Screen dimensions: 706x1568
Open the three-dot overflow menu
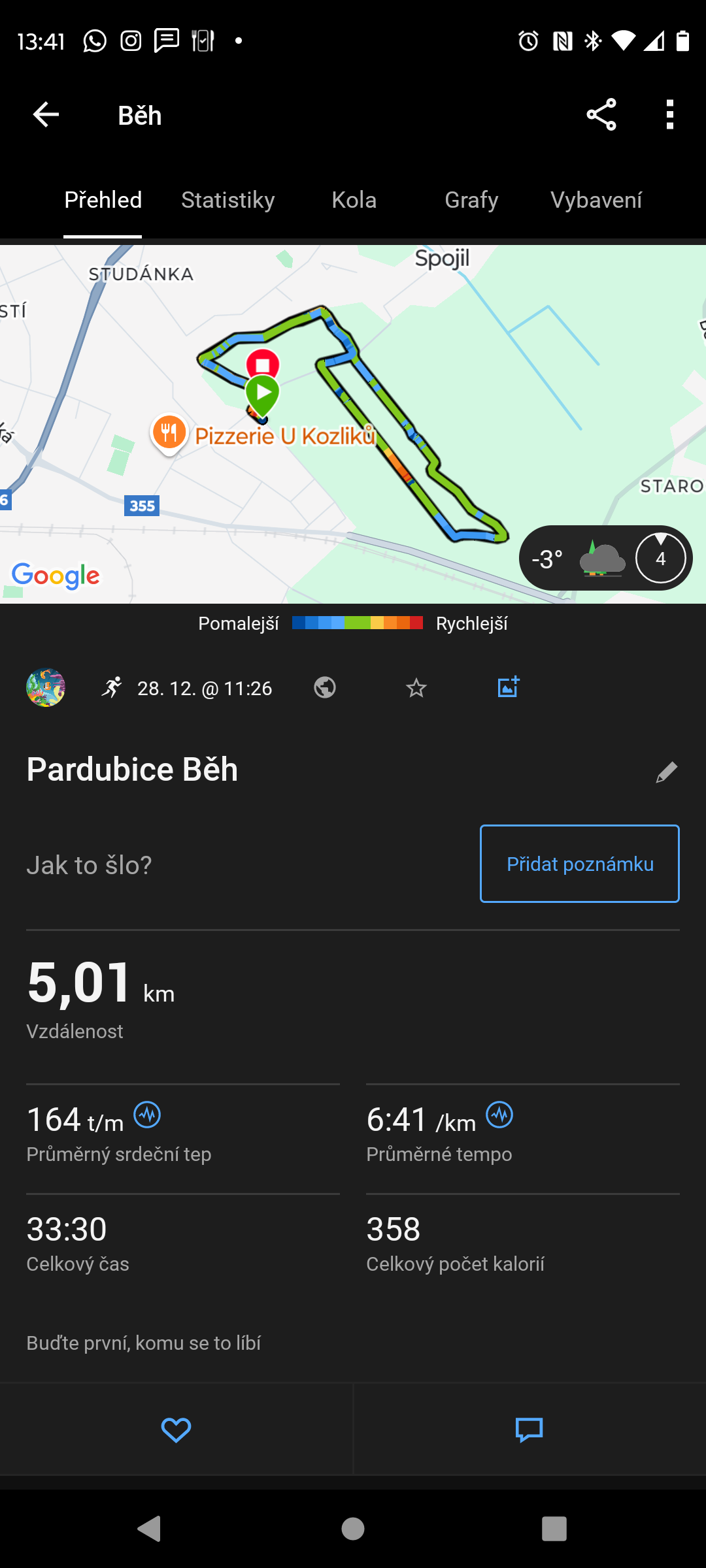669,115
